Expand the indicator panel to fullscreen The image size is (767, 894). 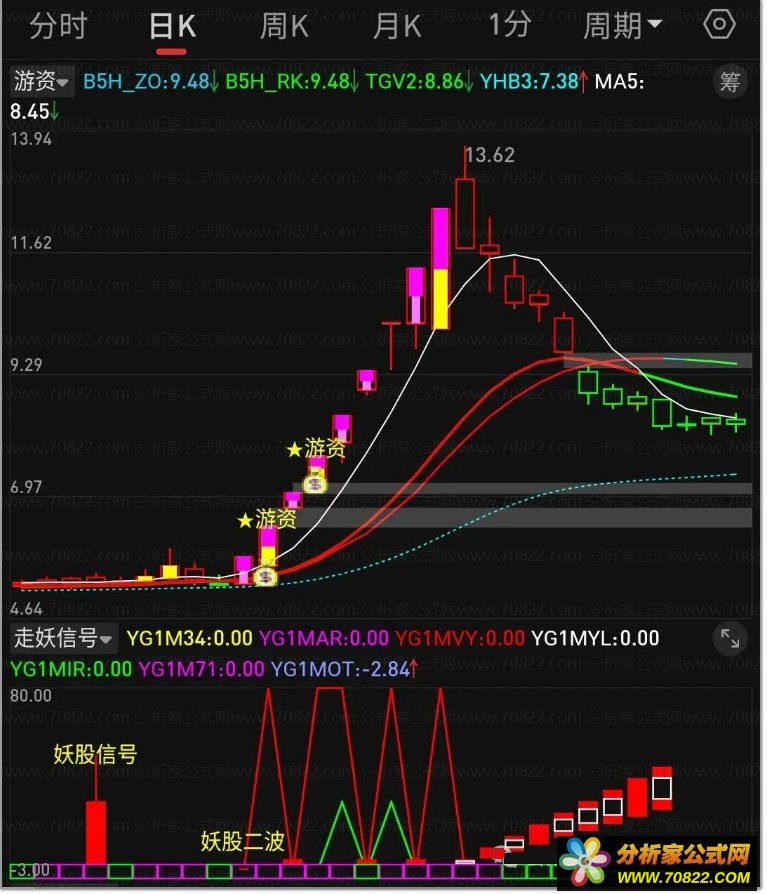[x=731, y=638]
